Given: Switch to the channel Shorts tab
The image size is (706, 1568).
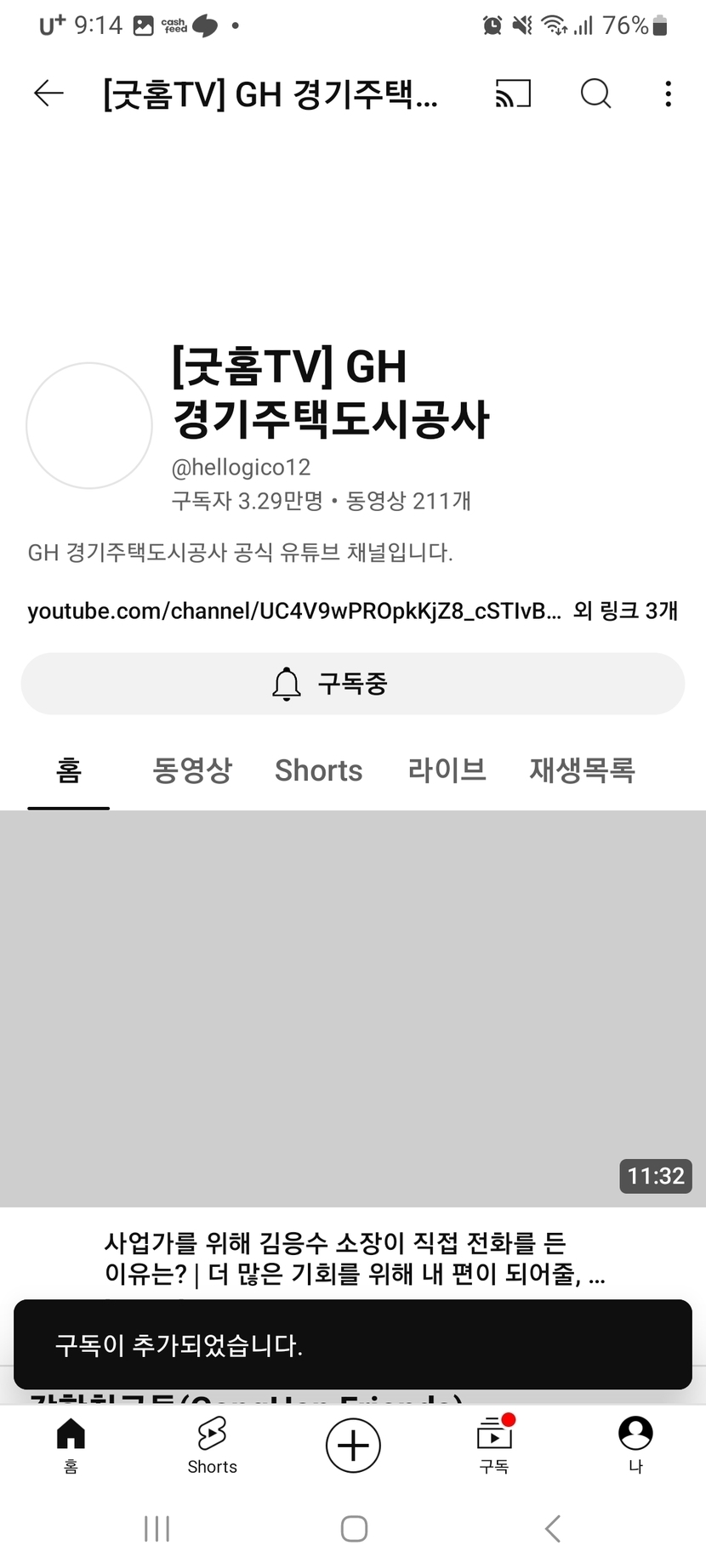Looking at the screenshot, I should [x=318, y=770].
